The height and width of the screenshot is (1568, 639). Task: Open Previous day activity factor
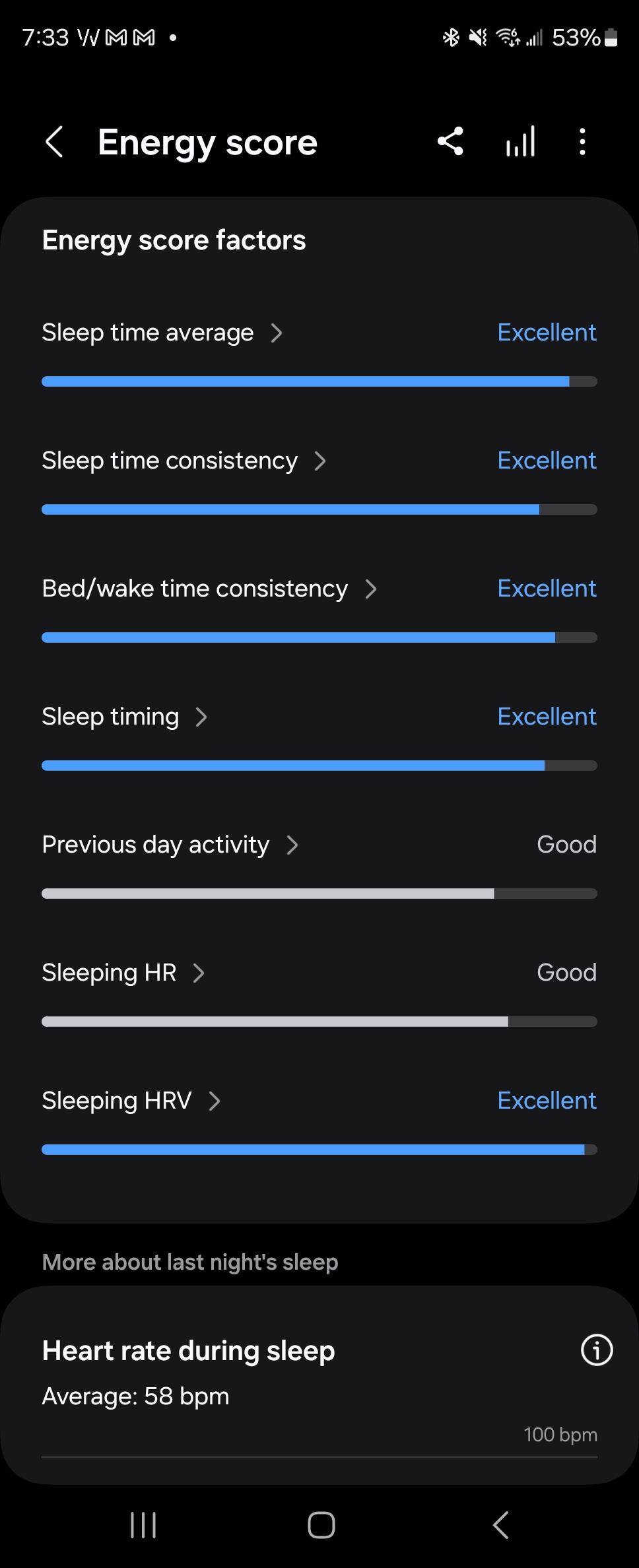pos(170,845)
